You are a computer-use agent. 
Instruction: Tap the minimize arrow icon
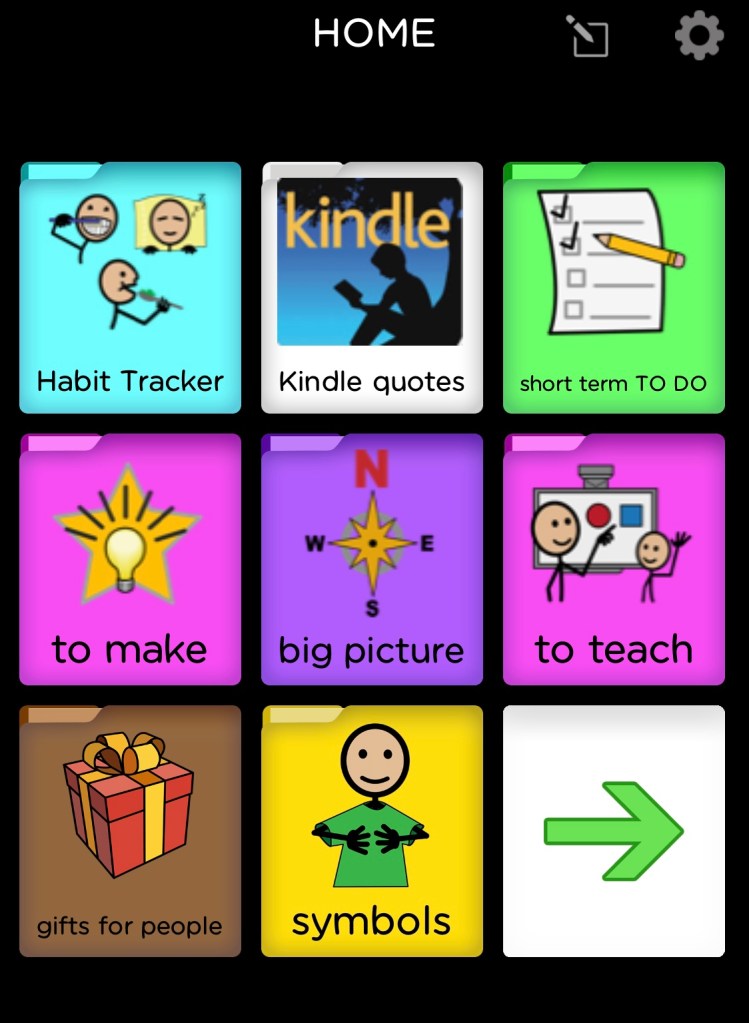[588, 37]
